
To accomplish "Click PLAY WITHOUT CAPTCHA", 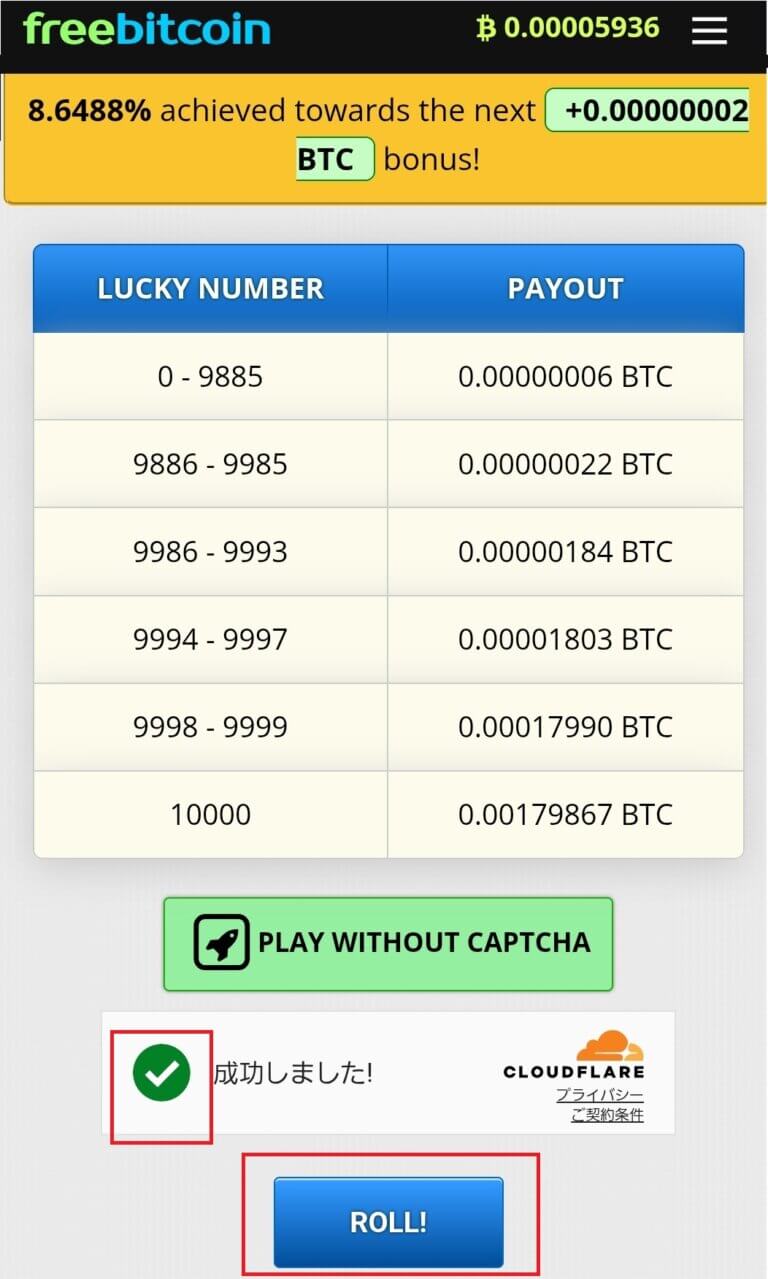I will (x=387, y=941).
